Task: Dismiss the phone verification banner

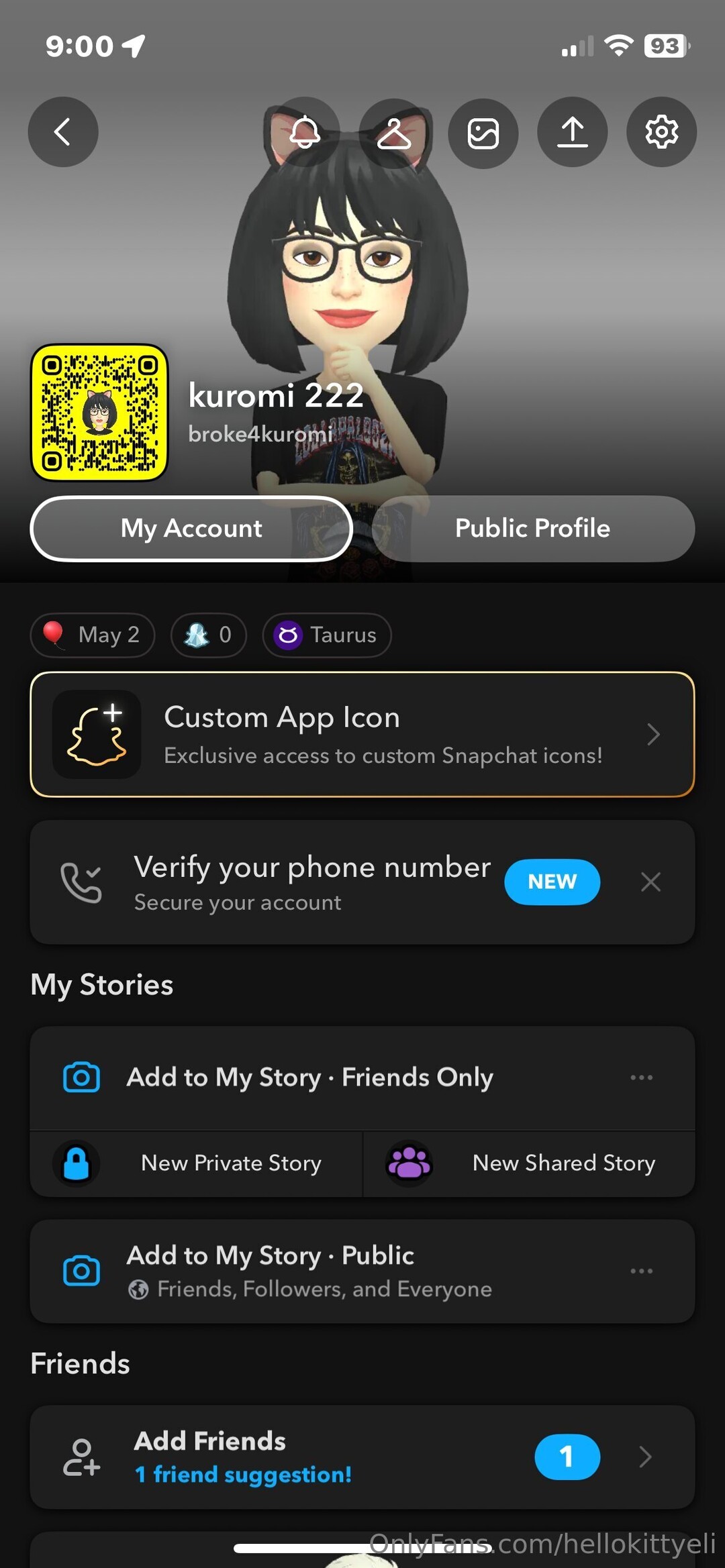Action: pyautogui.click(x=650, y=882)
